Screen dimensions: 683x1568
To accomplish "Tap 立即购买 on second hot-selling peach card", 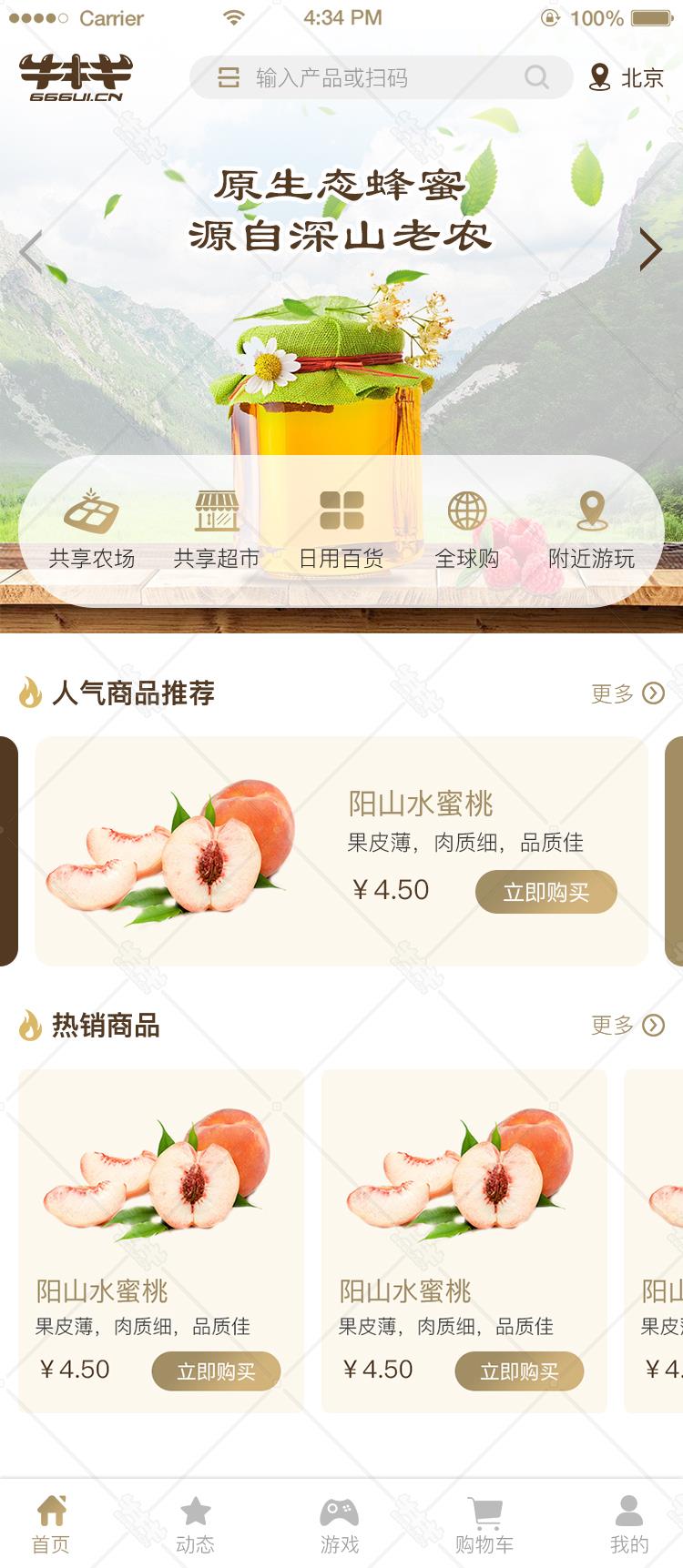I will [519, 1371].
